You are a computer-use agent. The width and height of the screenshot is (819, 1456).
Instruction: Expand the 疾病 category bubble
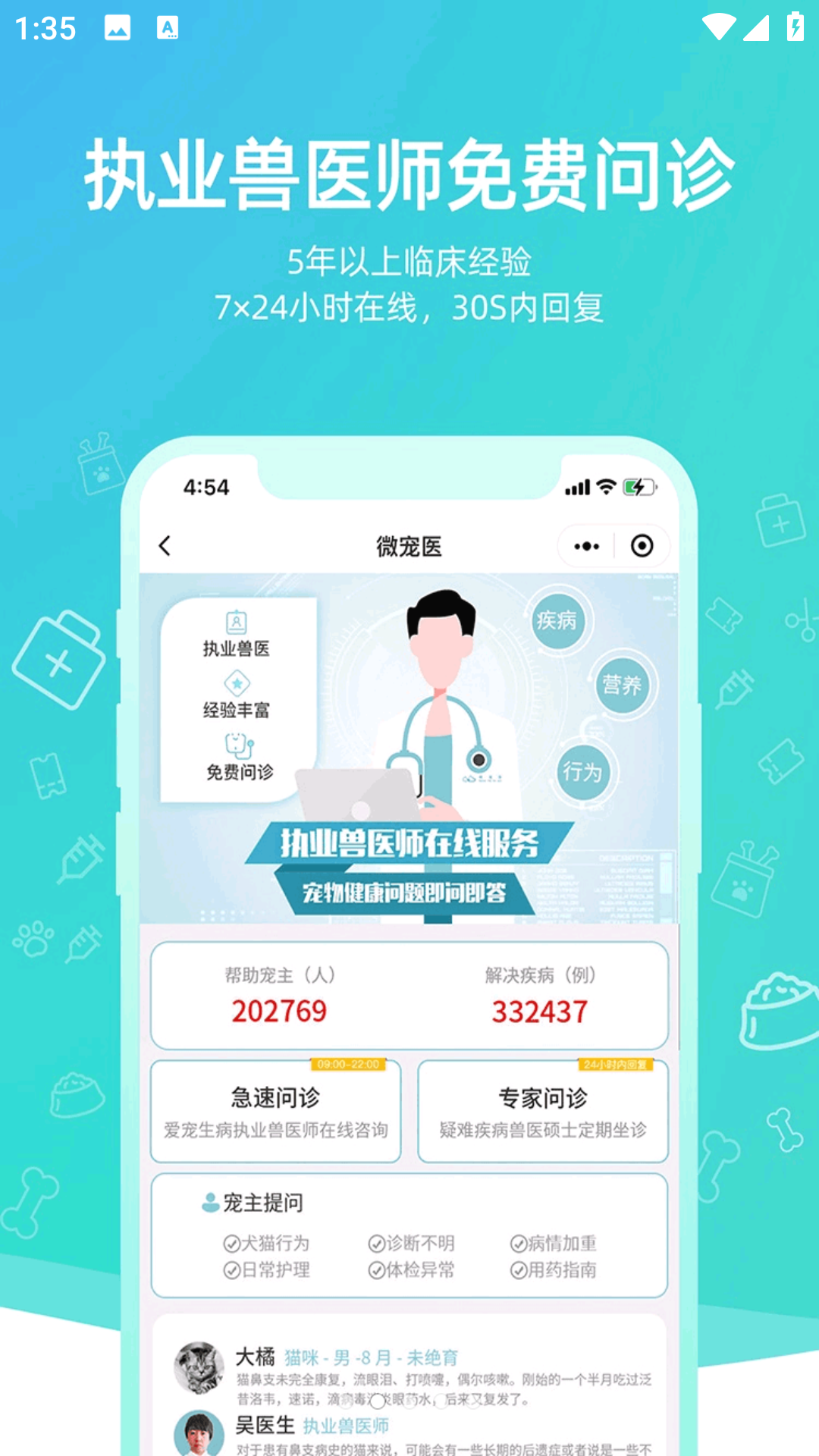coord(558,620)
